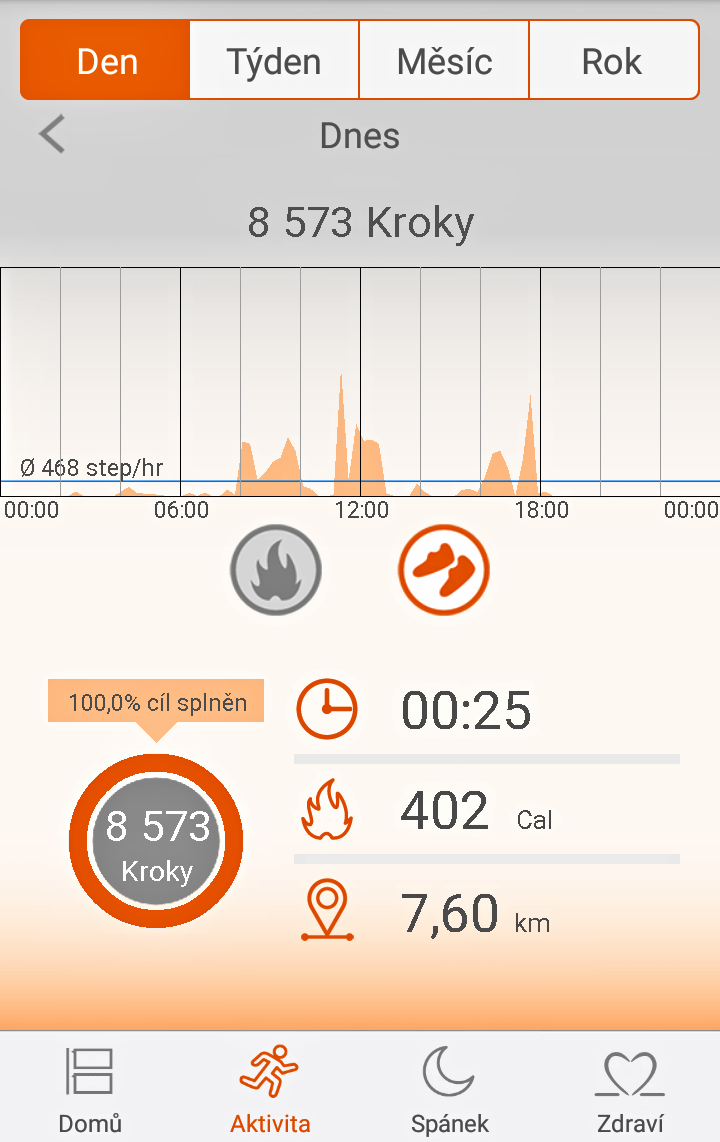Screen dimensions: 720x1142
Task: Switch to the Spánek tab
Action: click(x=450, y=1088)
